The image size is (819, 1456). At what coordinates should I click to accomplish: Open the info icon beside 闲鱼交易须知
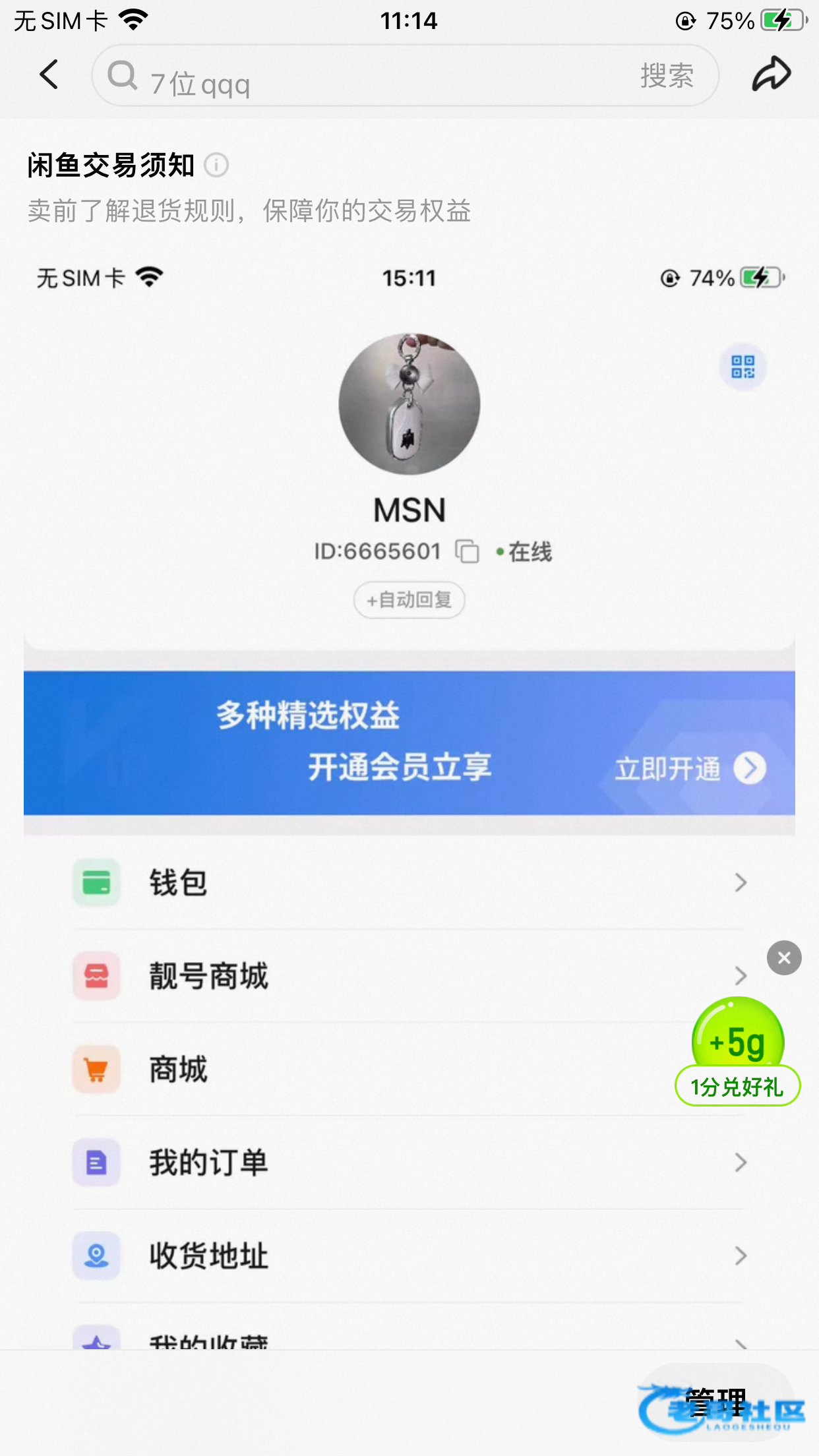(216, 165)
